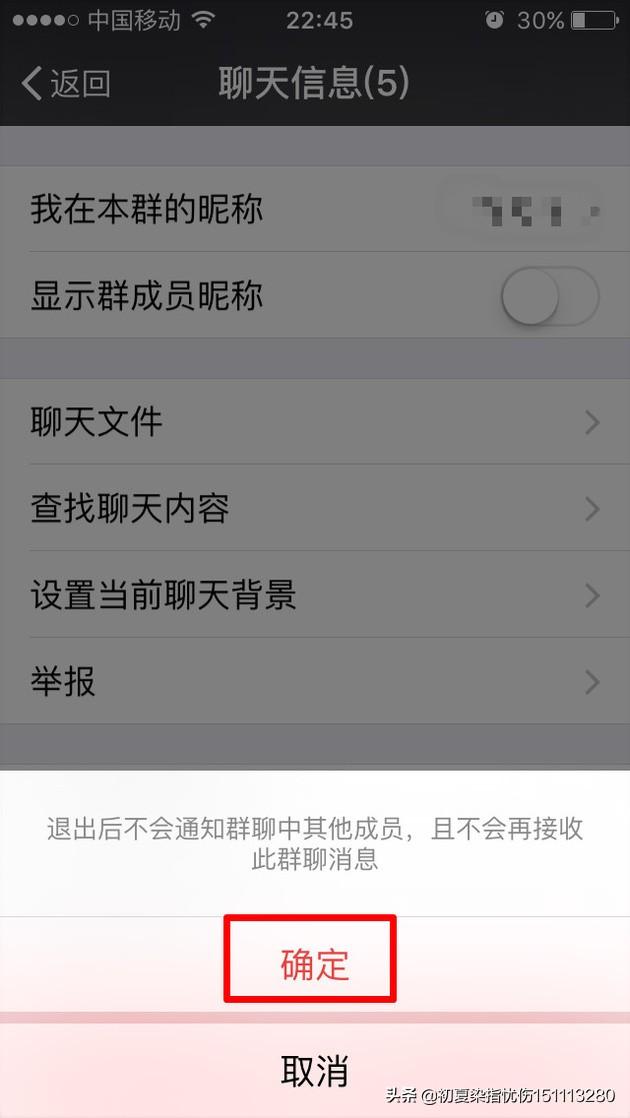Viewport: 630px width, 1118px height.
Task: Confirm leaving the group with 确定
Action: coord(315,963)
